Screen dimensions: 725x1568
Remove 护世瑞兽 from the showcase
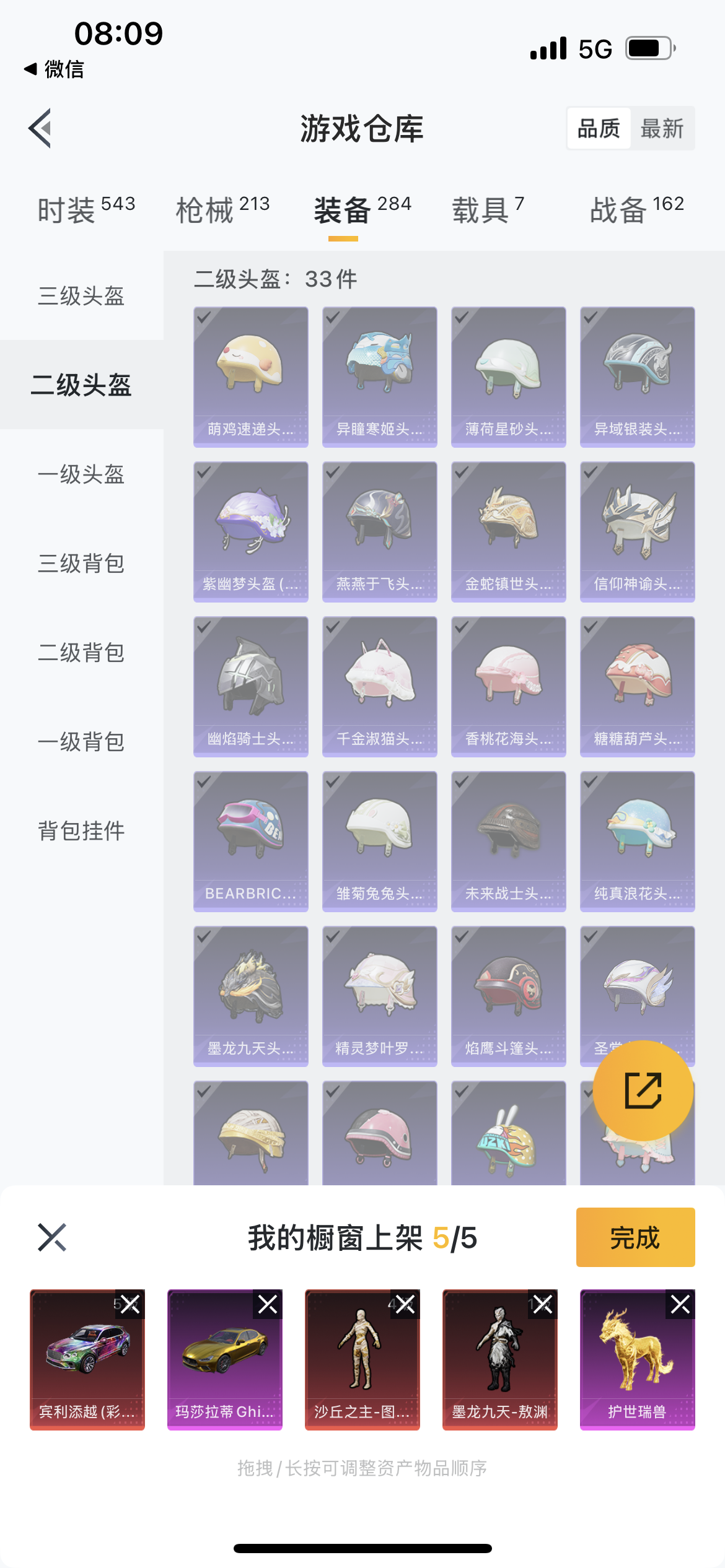coord(680,1305)
